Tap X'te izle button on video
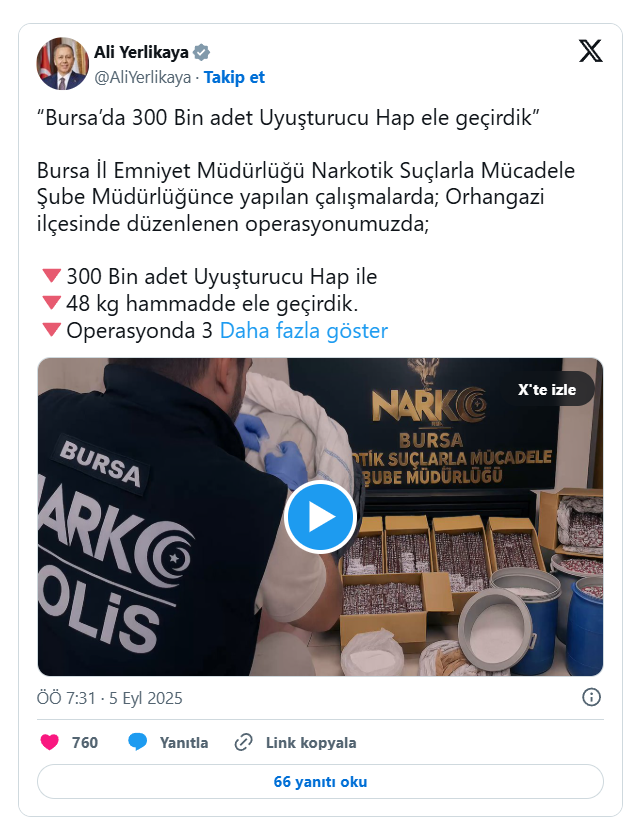Image resolution: width=628 pixels, height=822 pixels. point(547,389)
